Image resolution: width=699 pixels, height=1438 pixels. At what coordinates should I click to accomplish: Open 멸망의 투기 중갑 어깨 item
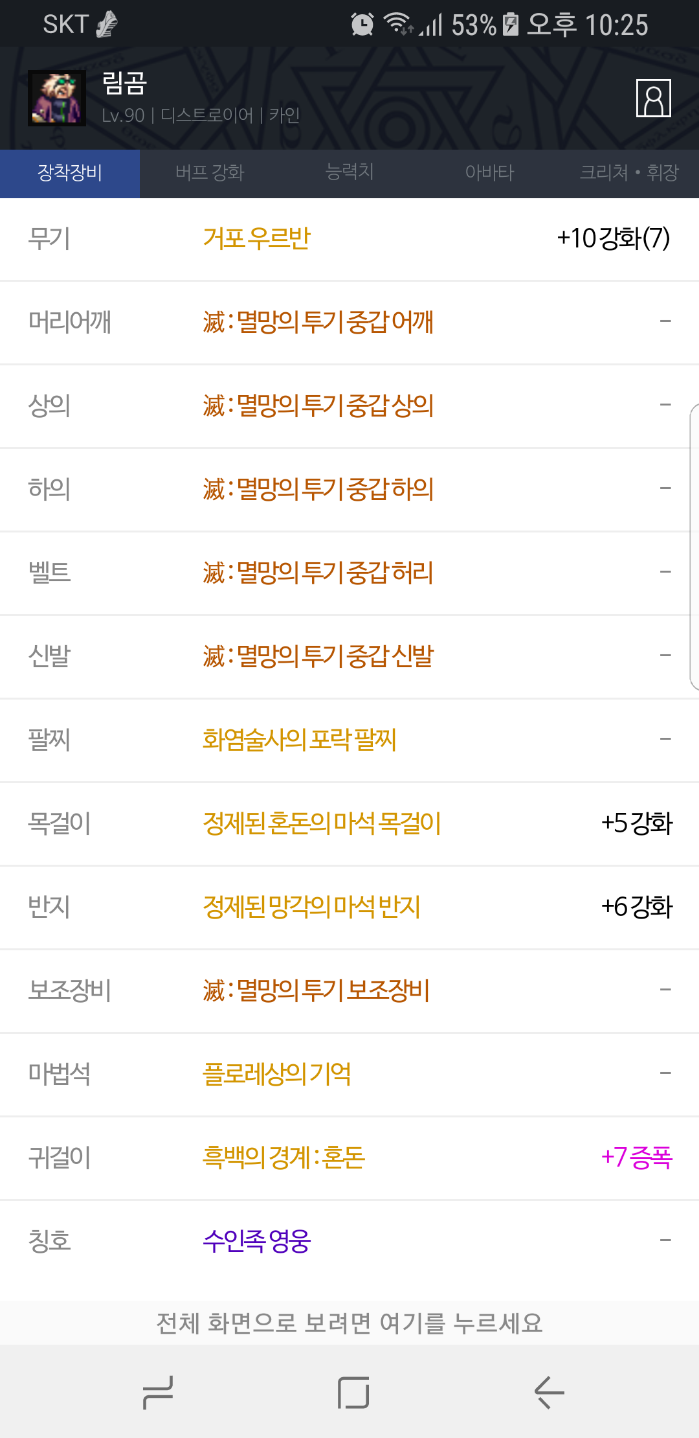pos(318,322)
